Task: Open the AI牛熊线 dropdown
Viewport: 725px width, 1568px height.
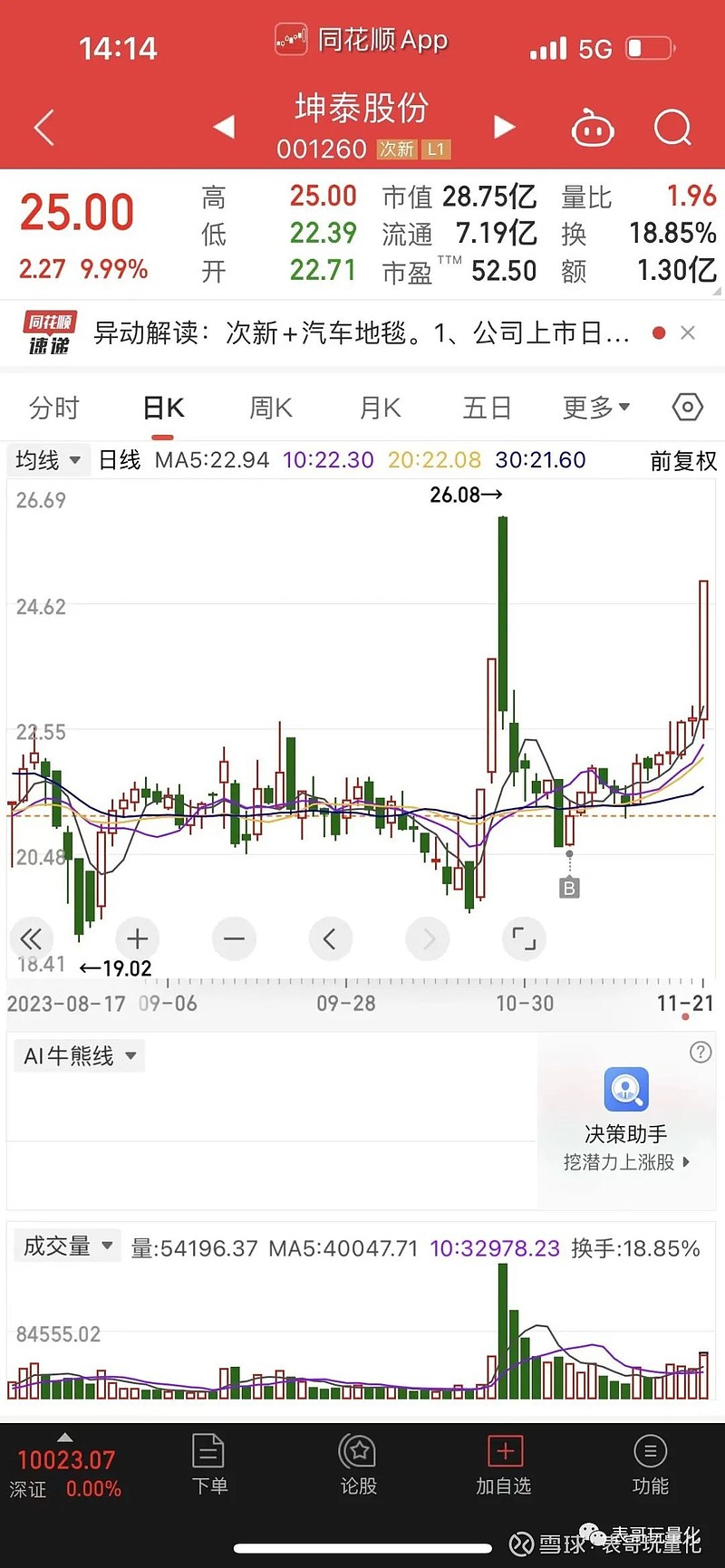Action: tap(80, 1056)
